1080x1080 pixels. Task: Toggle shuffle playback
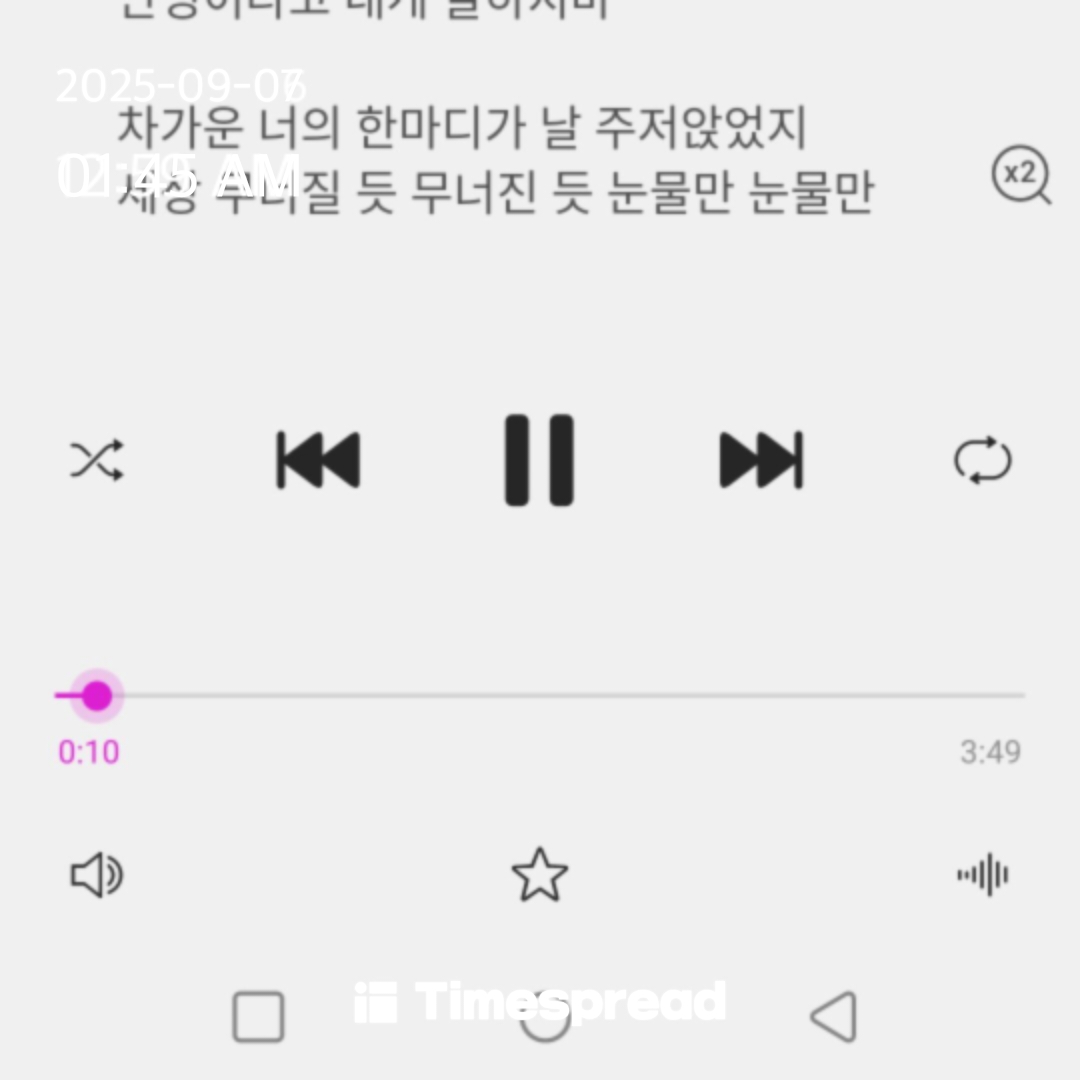tap(97, 461)
